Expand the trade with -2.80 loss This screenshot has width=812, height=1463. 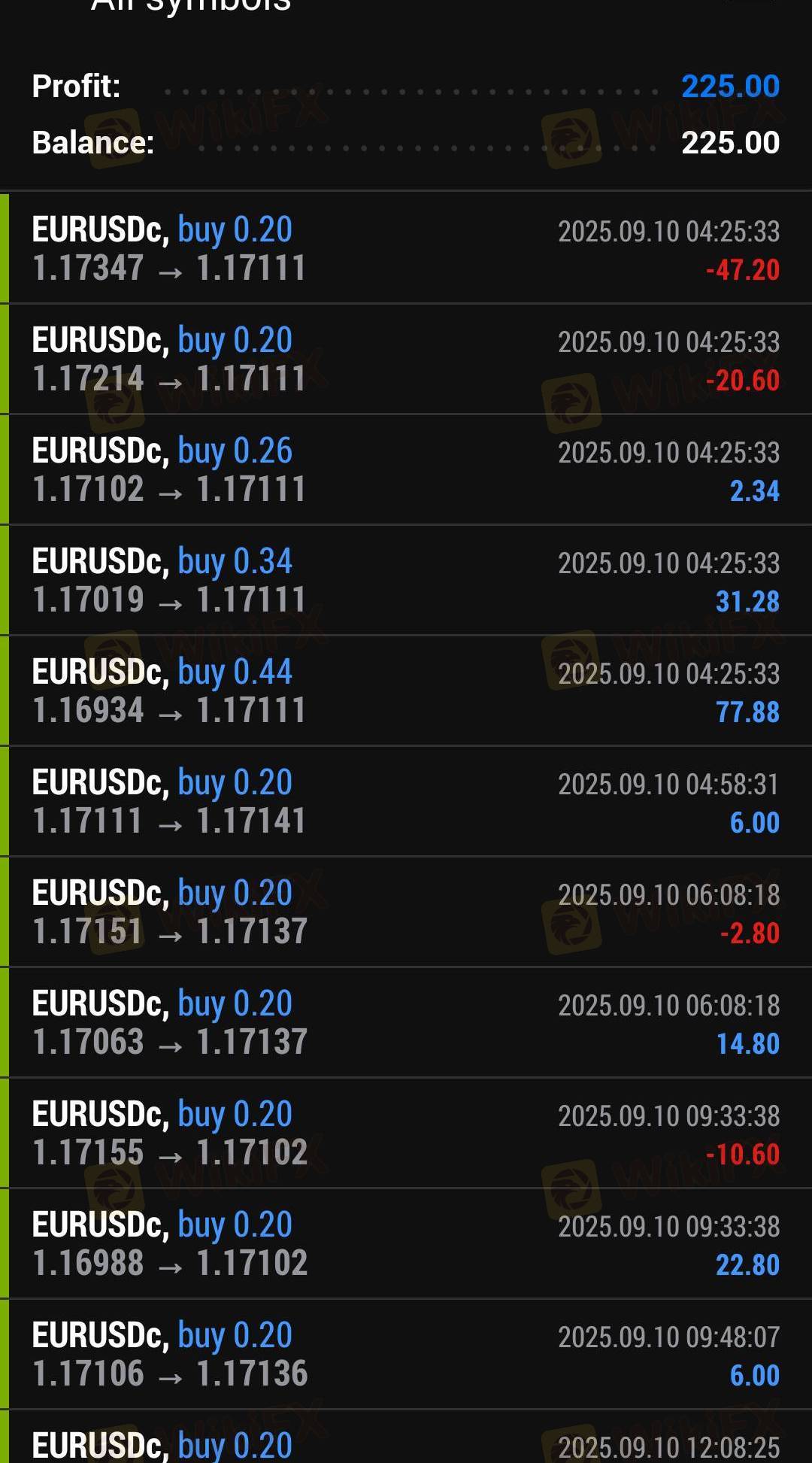(406, 912)
